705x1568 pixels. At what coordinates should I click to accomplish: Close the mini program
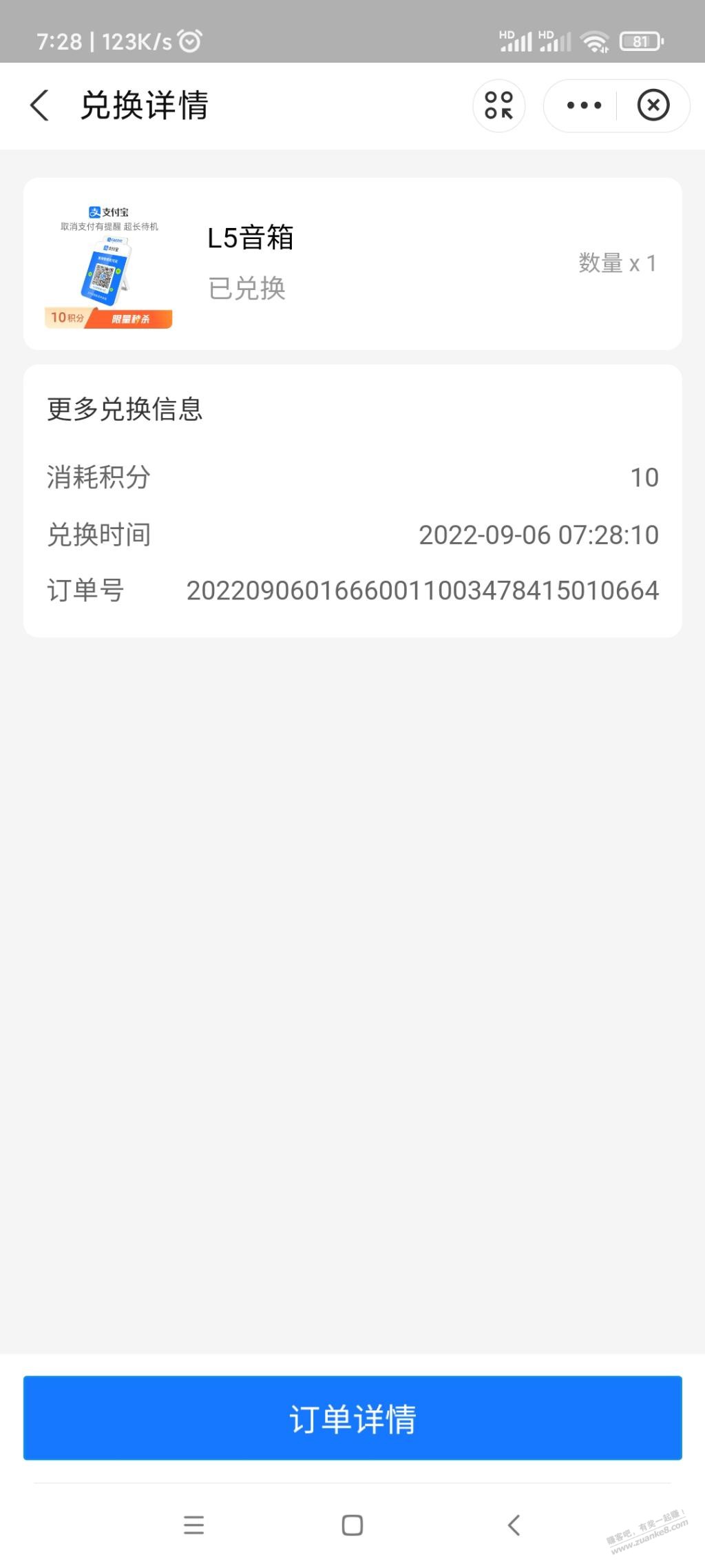tap(653, 106)
